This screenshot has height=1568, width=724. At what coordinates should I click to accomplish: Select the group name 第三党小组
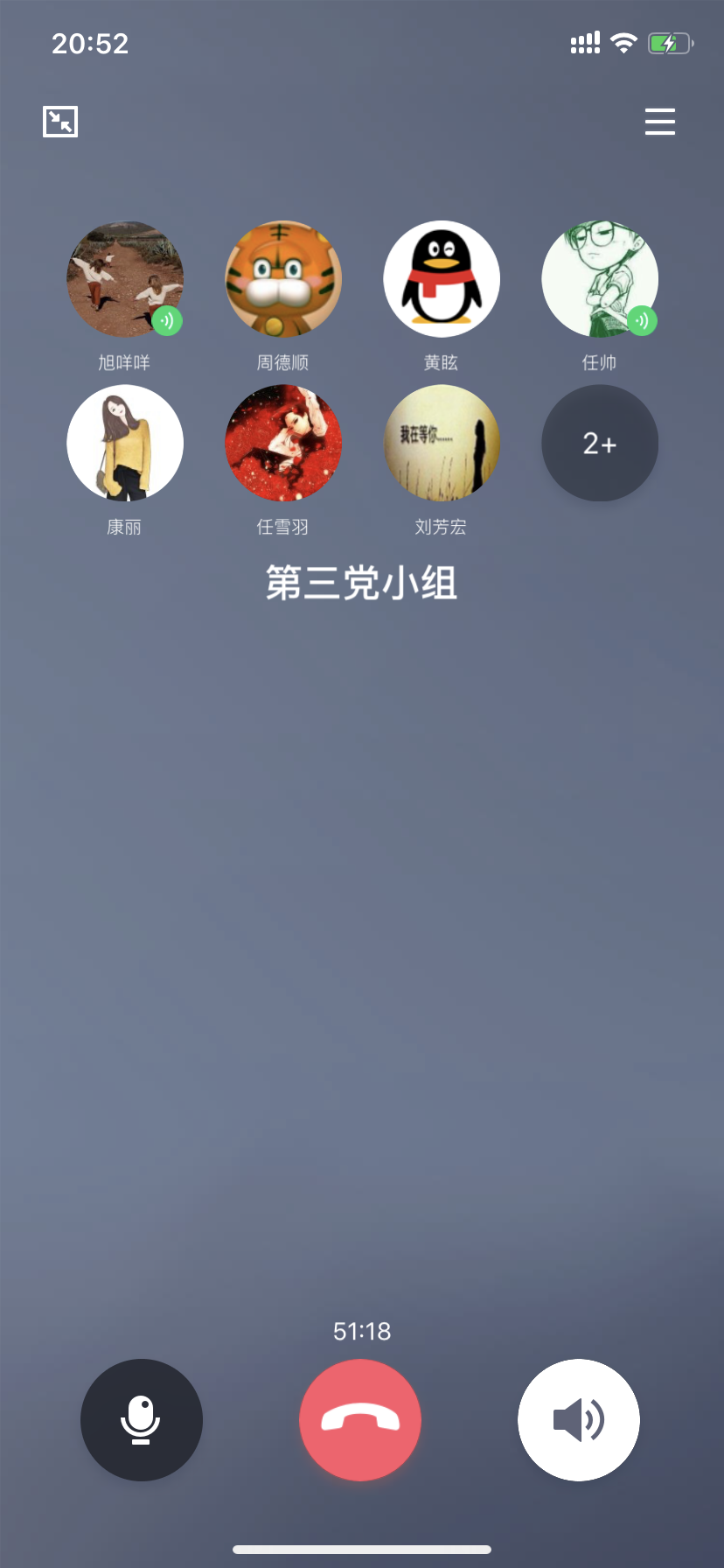(361, 582)
